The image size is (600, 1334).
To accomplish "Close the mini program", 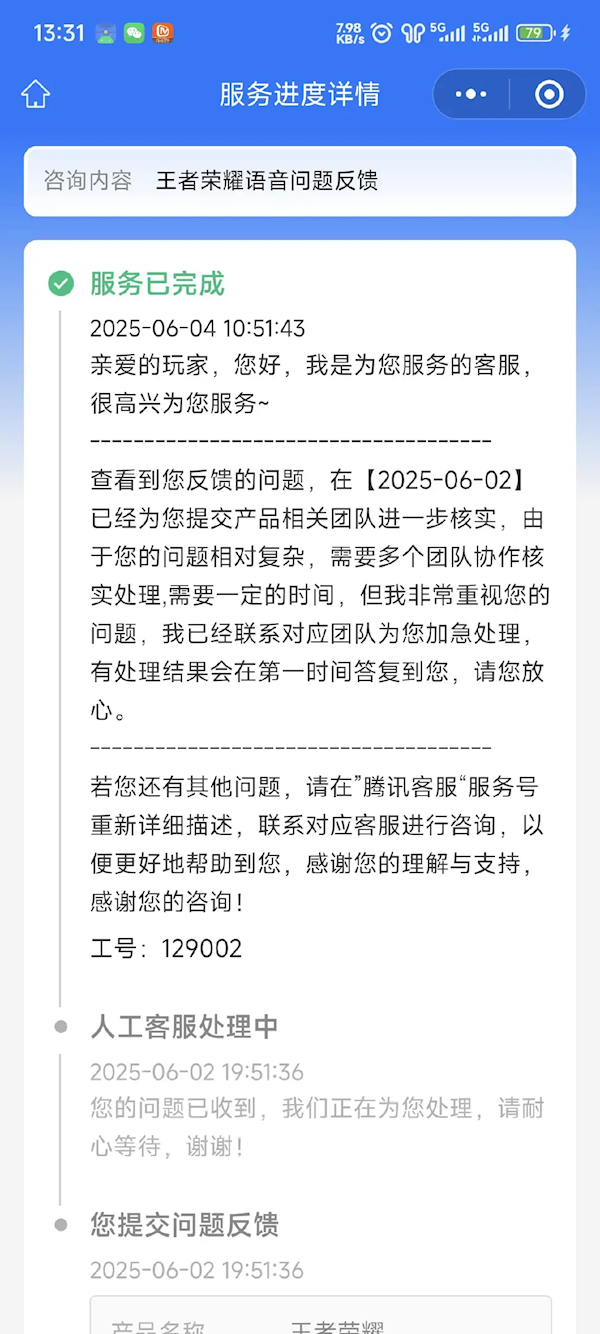I will (x=549, y=95).
